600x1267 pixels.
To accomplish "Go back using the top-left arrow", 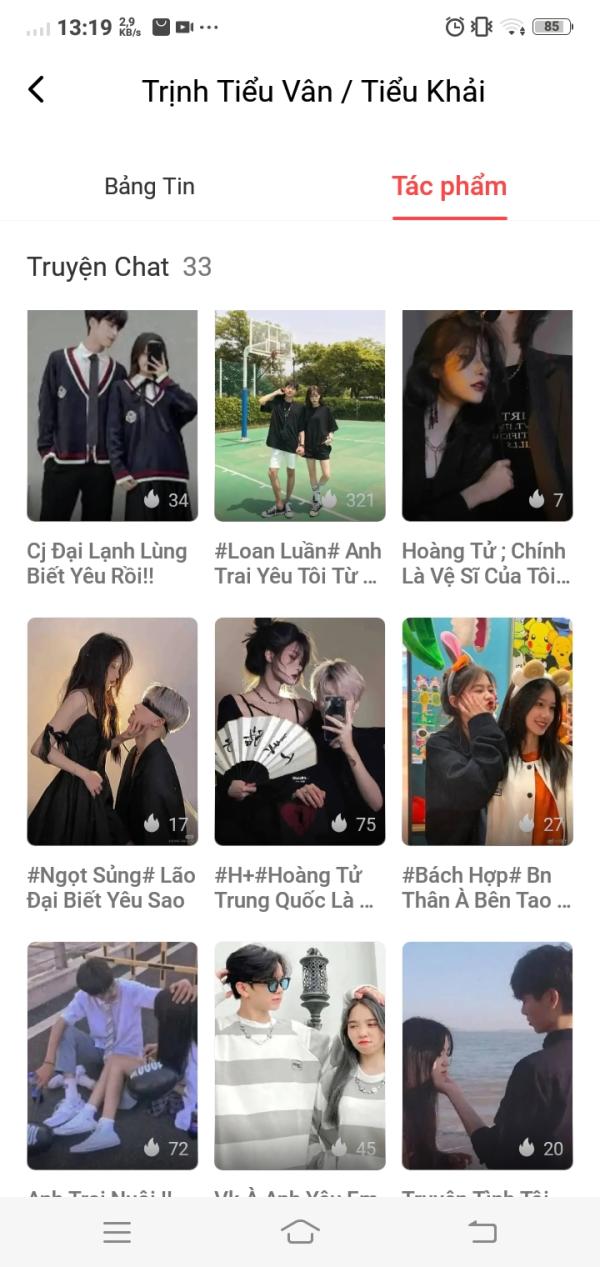I will pyautogui.click(x=36, y=90).
